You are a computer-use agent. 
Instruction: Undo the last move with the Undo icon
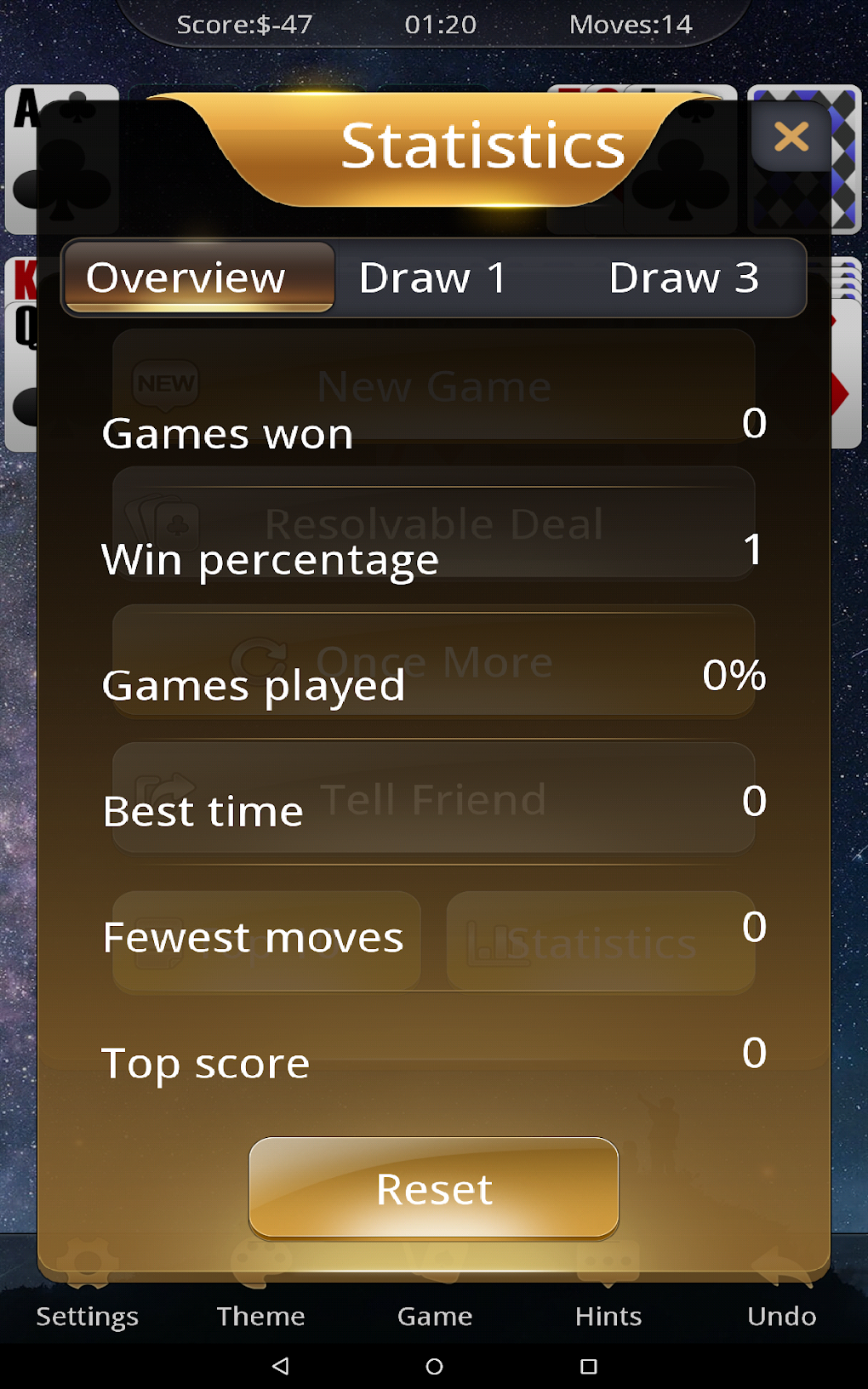click(780, 1316)
